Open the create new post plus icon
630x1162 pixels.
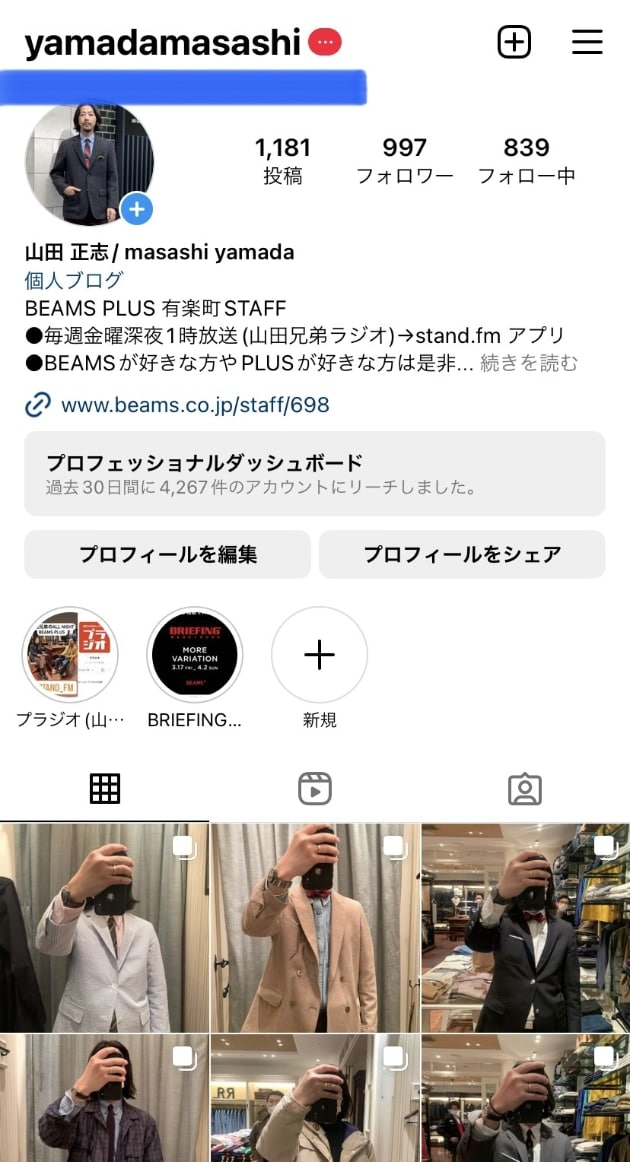514,42
